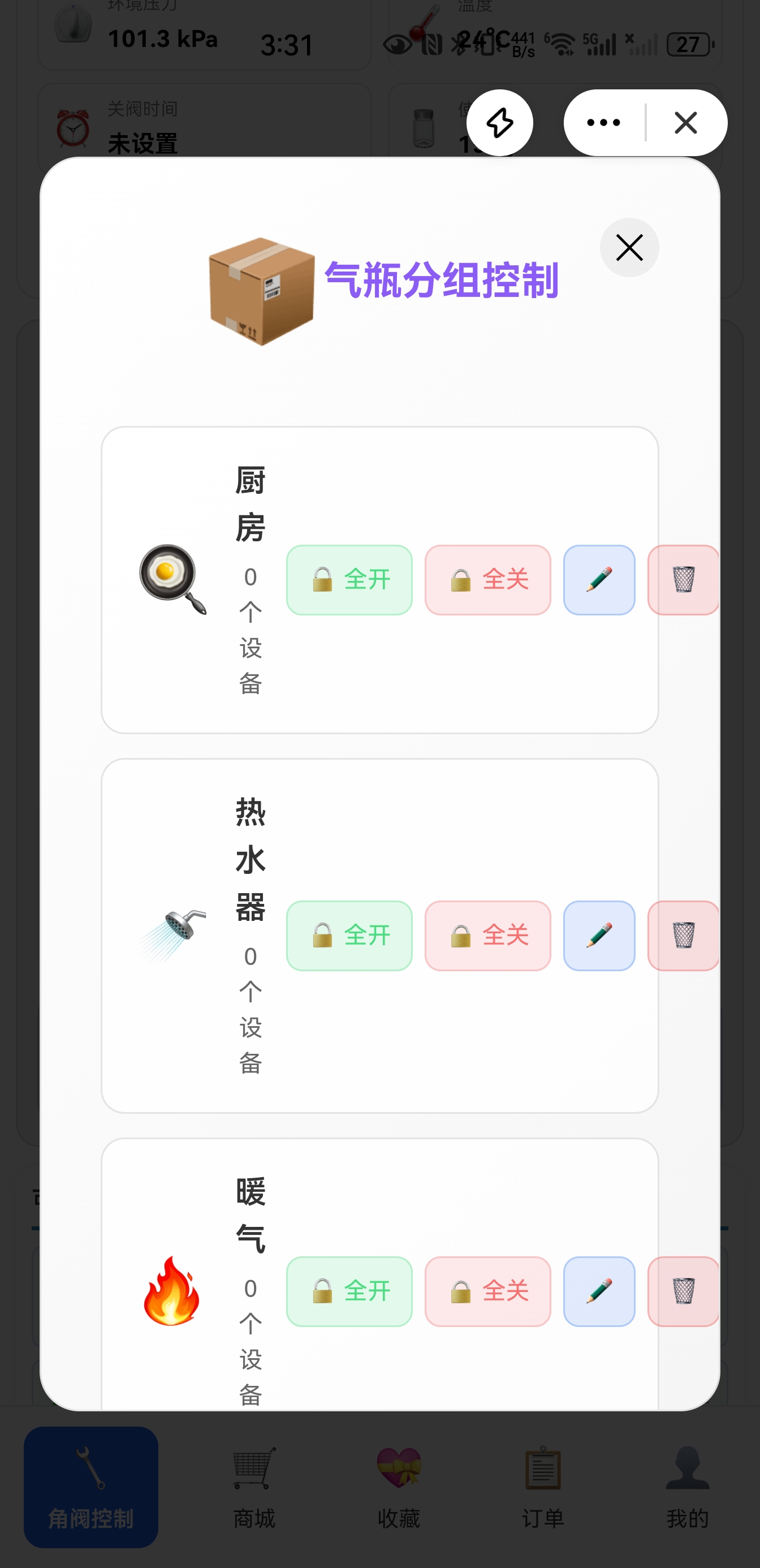The image size is (760, 1568).
Task: Select 全关 for the 暖气 group
Action: pos(487,1291)
